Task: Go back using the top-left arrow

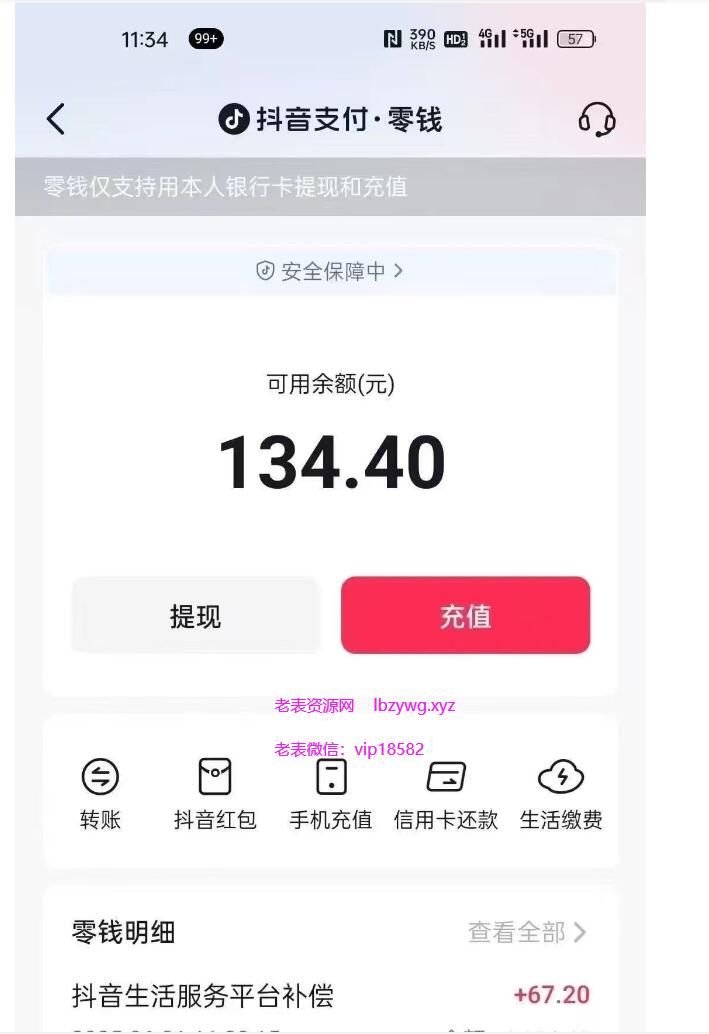Action: pos(56,120)
